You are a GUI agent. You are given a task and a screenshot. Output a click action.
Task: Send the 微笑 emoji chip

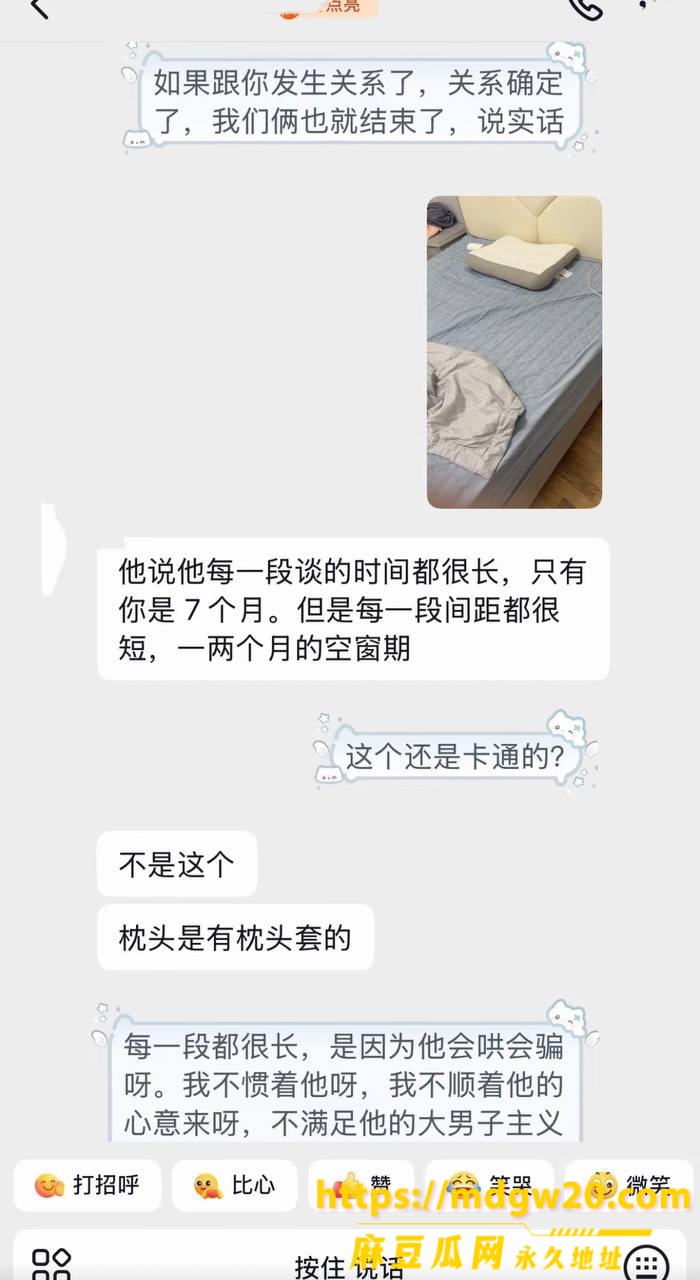point(630,1186)
